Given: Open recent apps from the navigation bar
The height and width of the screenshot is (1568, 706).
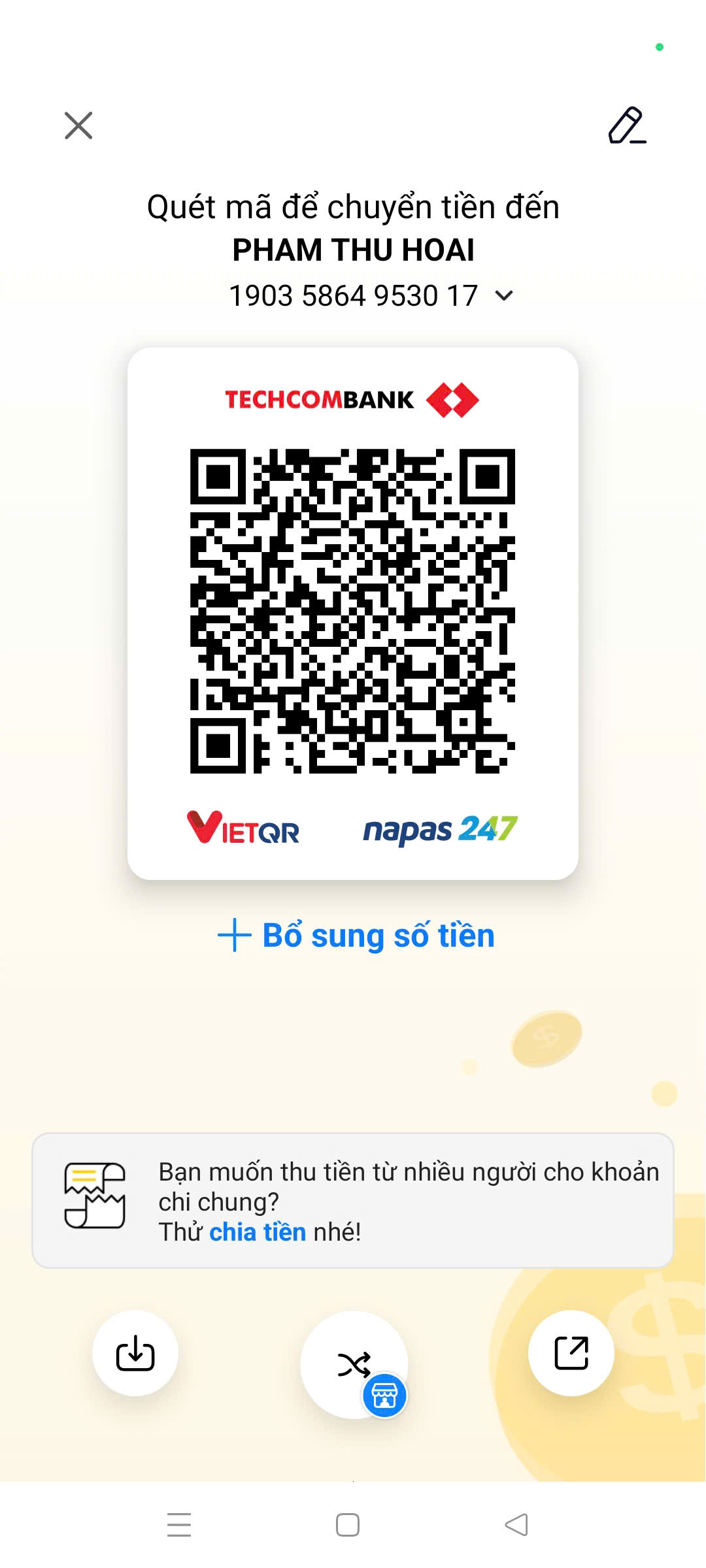Looking at the screenshot, I should [x=179, y=1525].
